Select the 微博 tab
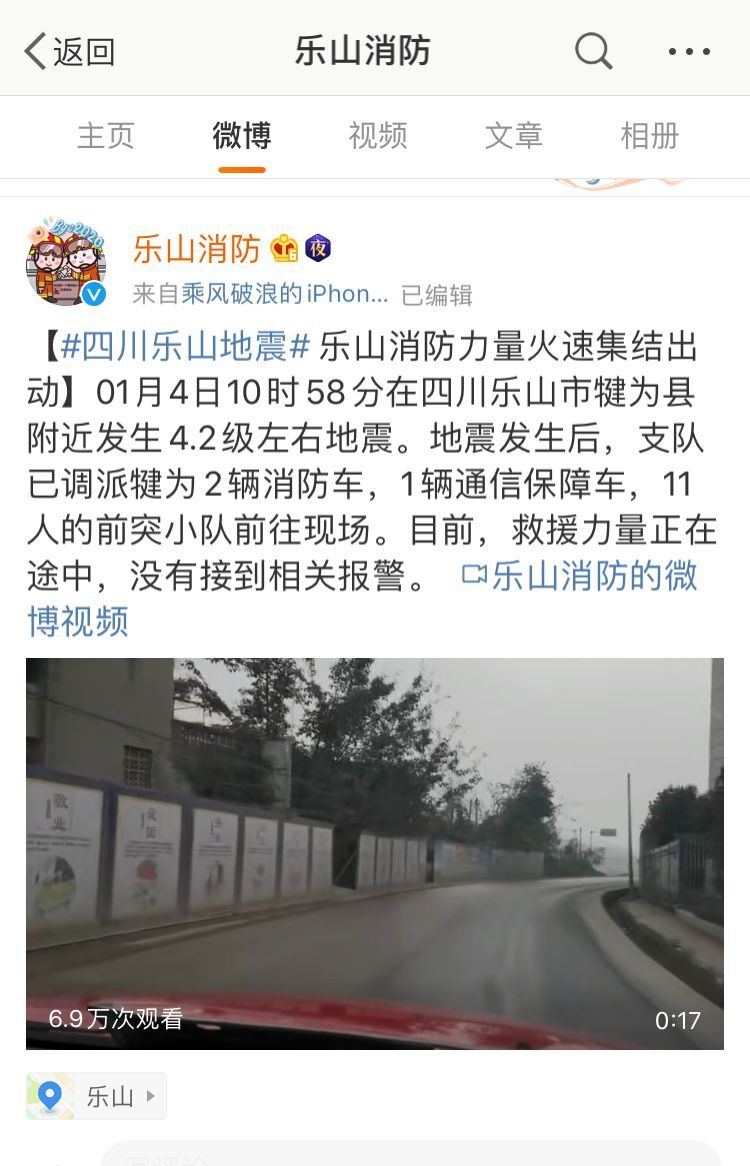Viewport: 750px width, 1166px height. [241, 136]
